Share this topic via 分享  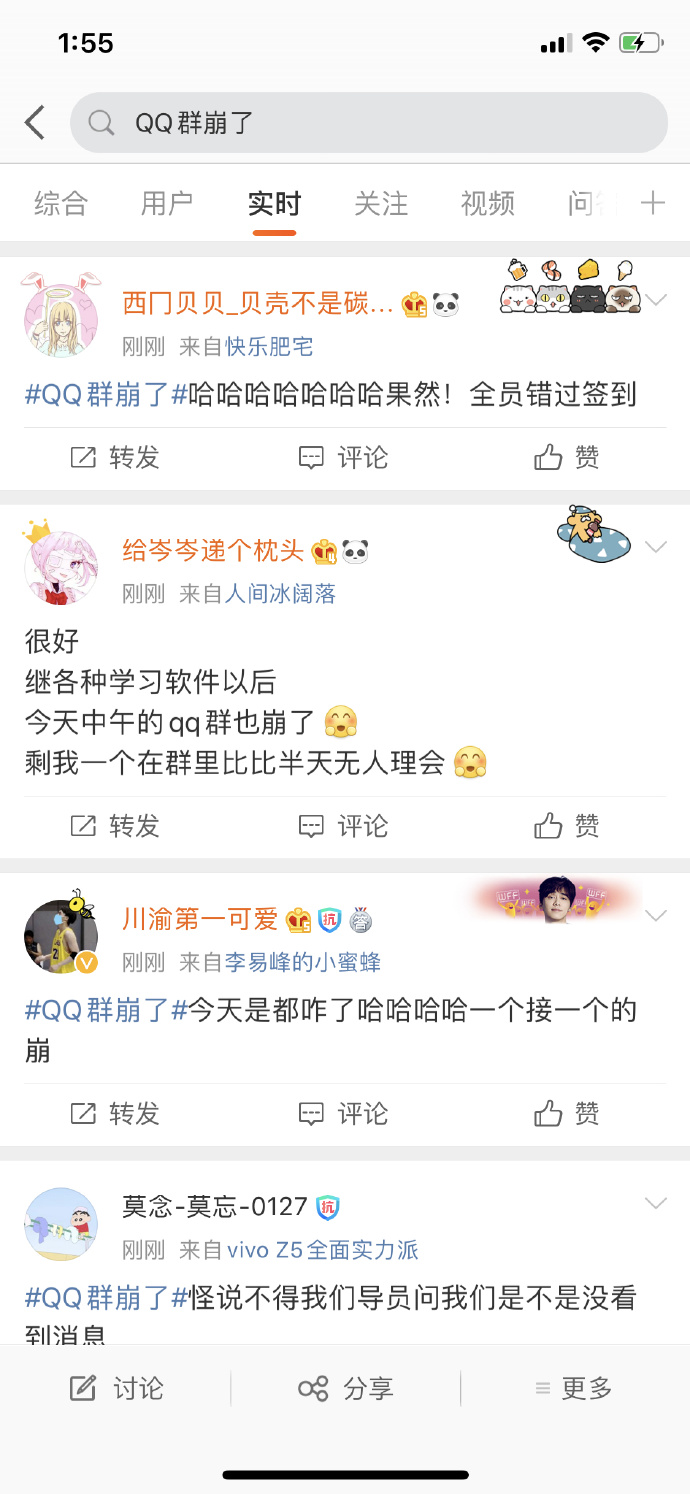tap(346, 1388)
